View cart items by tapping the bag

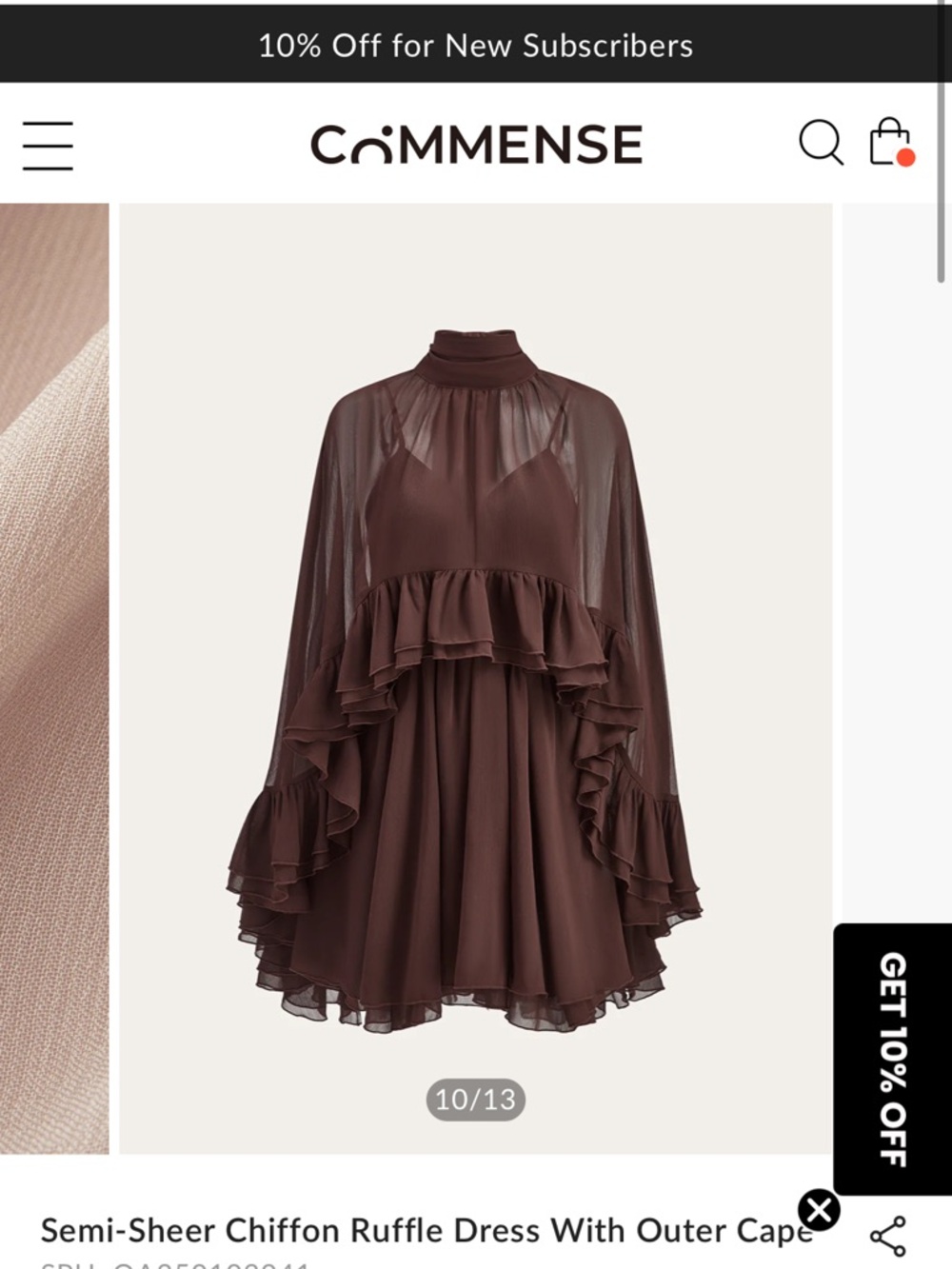pos(886,145)
